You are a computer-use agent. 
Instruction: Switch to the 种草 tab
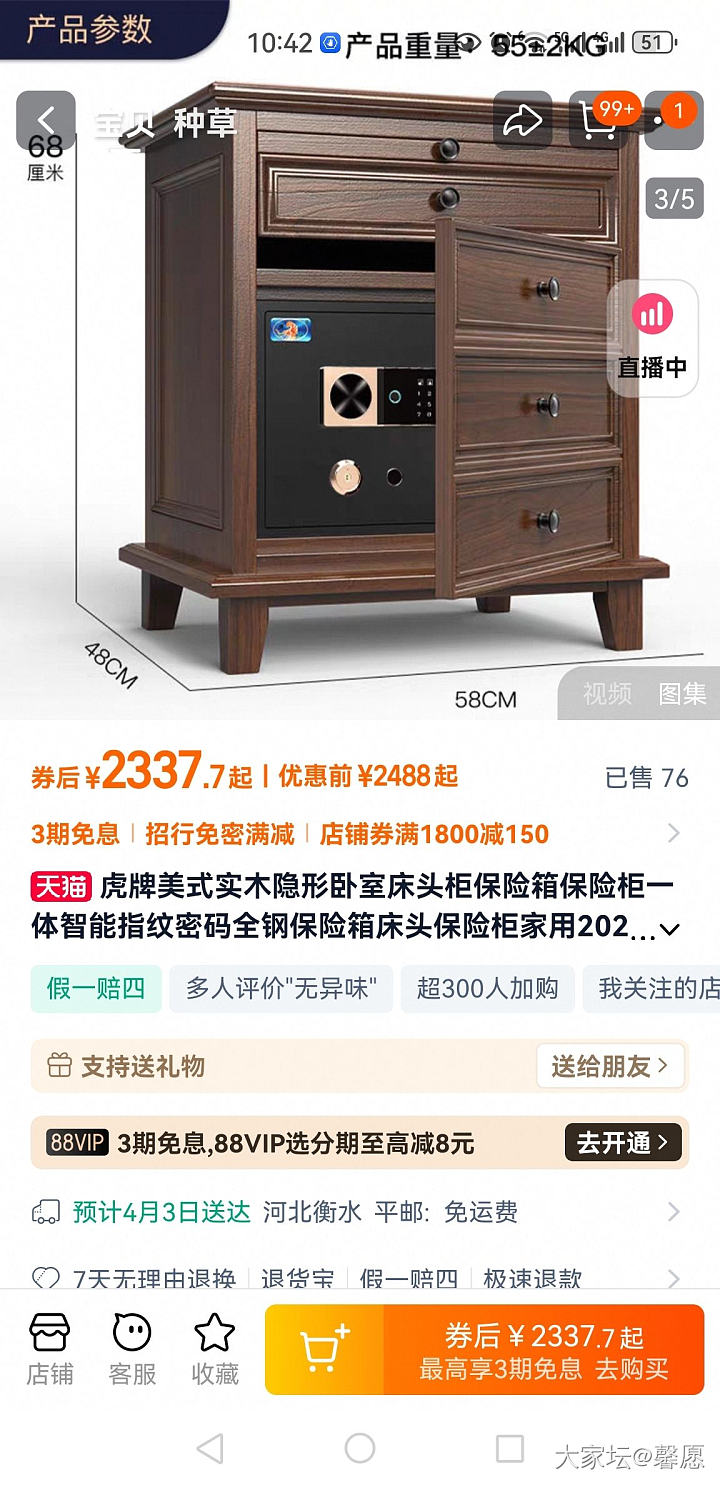click(204, 123)
